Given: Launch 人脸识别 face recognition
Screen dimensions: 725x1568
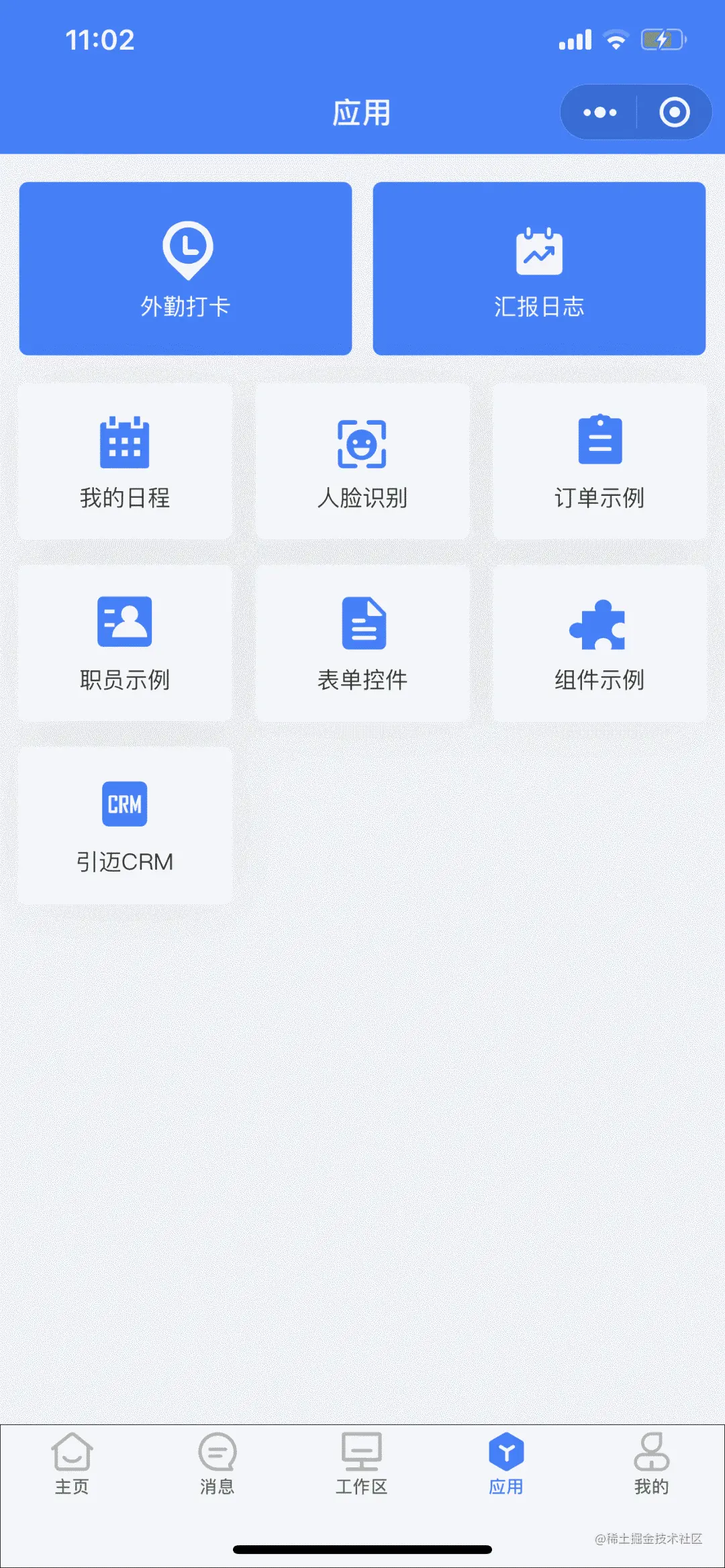Looking at the screenshot, I should [x=362, y=461].
